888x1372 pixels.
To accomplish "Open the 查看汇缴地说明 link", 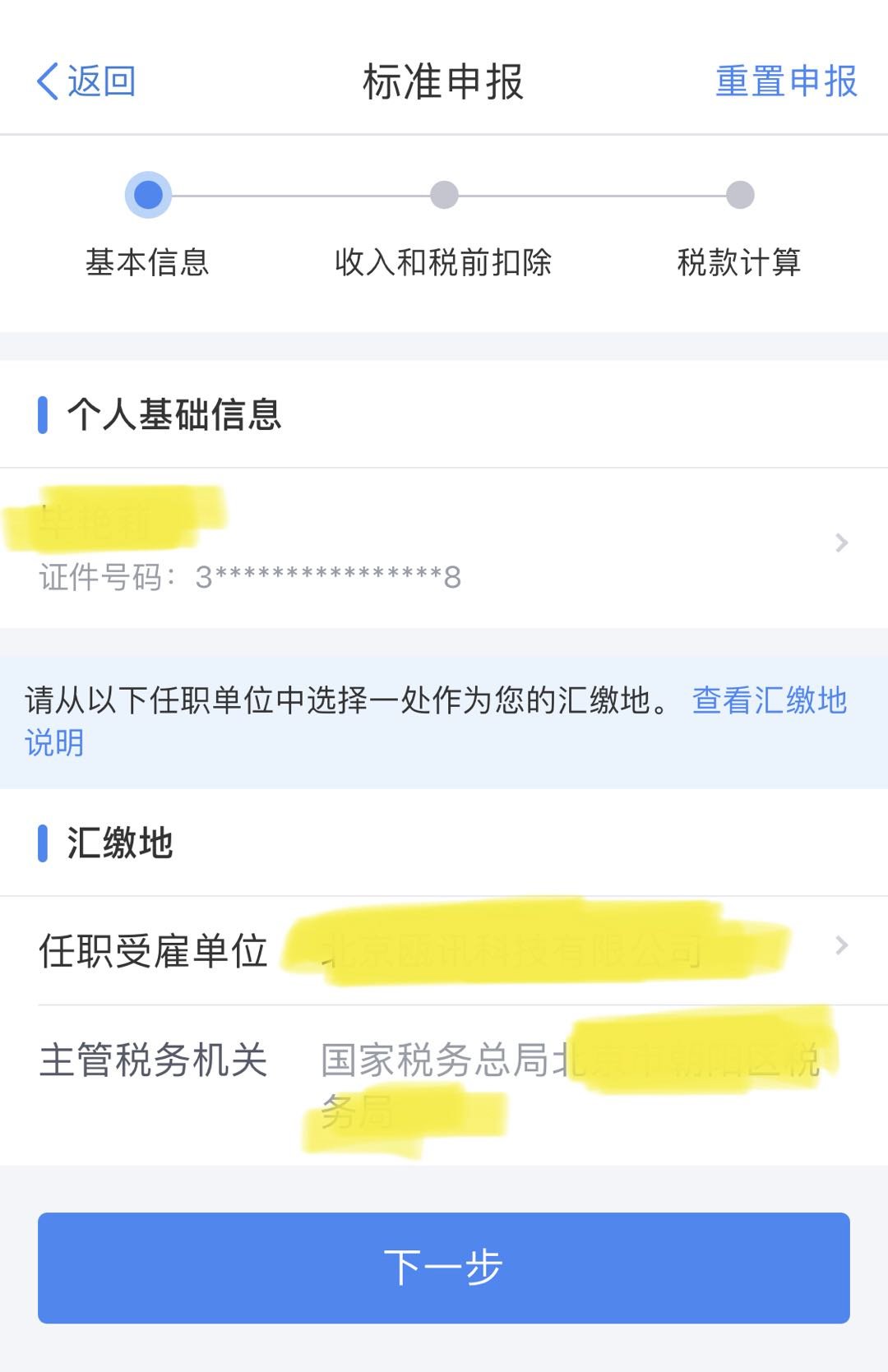I will [x=768, y=701].
